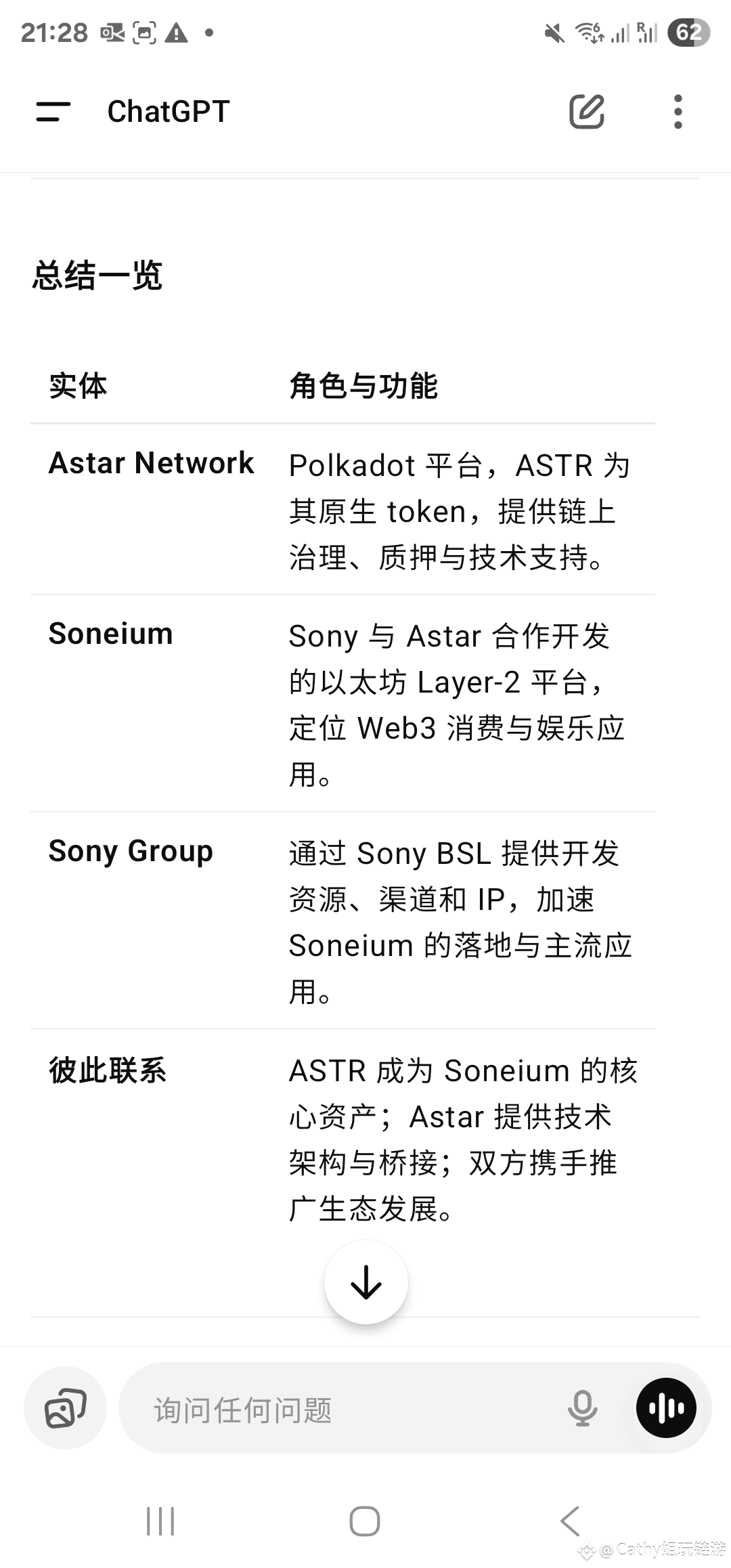Start voice dictation with the microphone
Image resolution: width=731 pixels, height=1568 pixels.
click(582, 1408)
